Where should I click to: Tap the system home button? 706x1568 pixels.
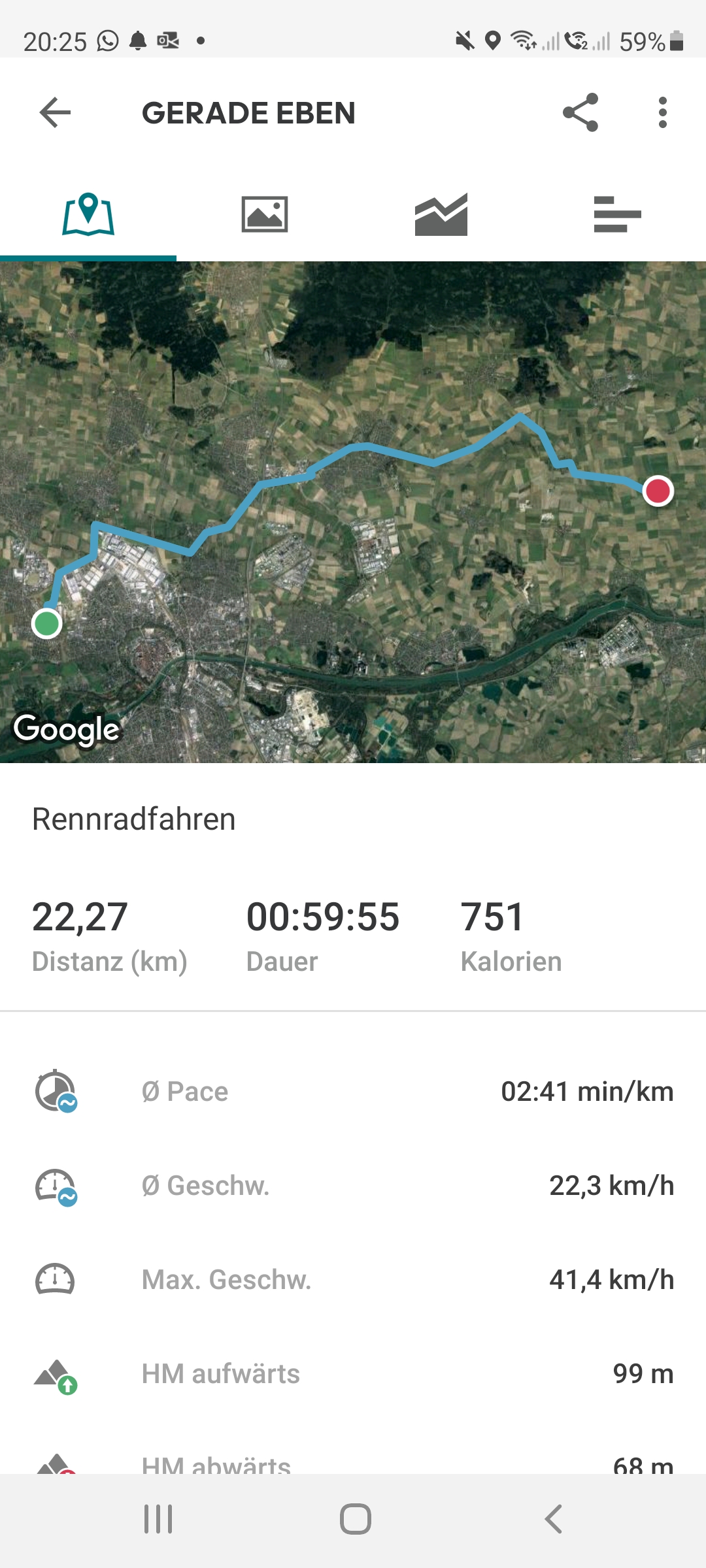[355, 1519]
